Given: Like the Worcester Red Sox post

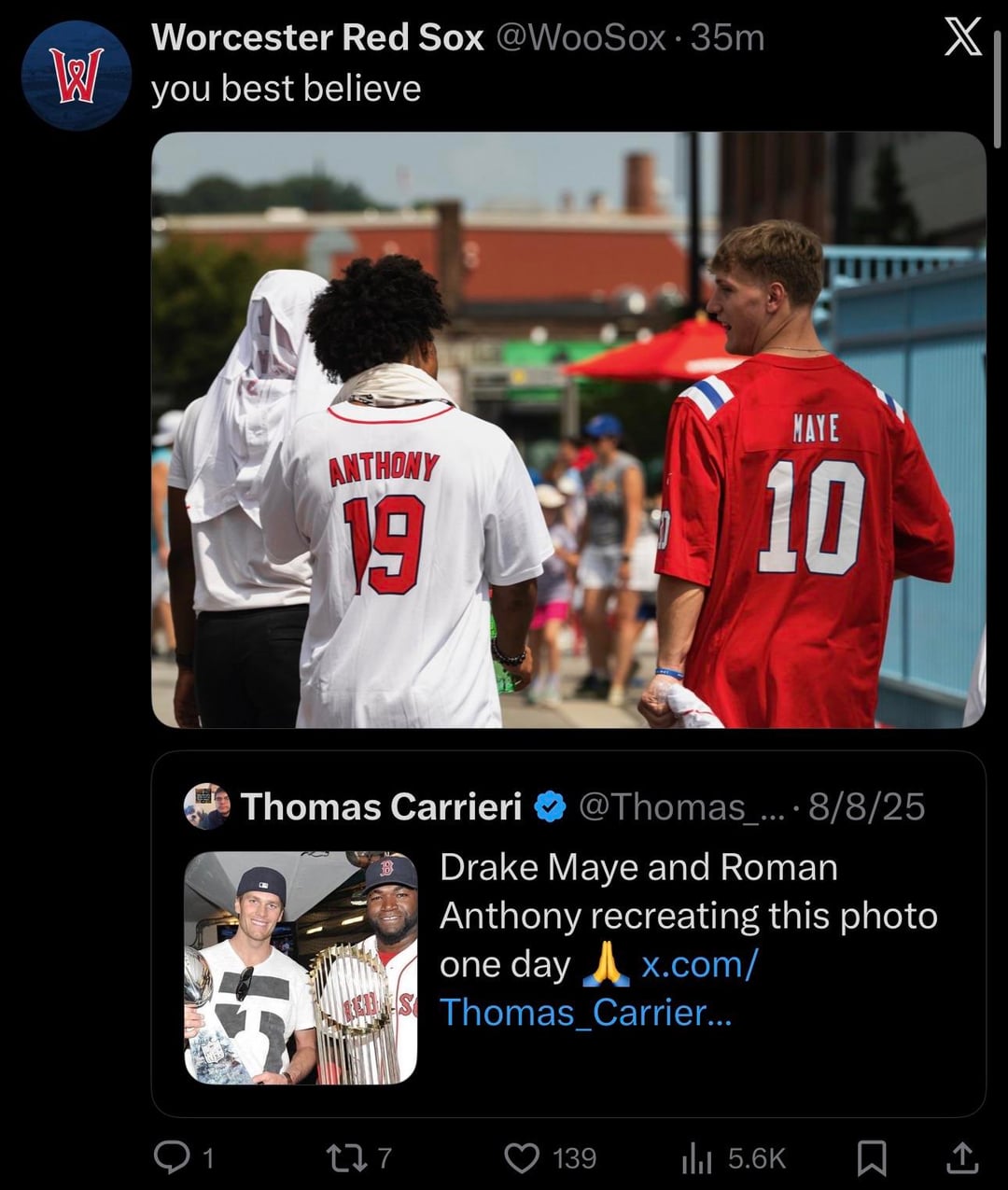Looking at the screenshot, I should pyautogui.click(x=521, y=1158).
